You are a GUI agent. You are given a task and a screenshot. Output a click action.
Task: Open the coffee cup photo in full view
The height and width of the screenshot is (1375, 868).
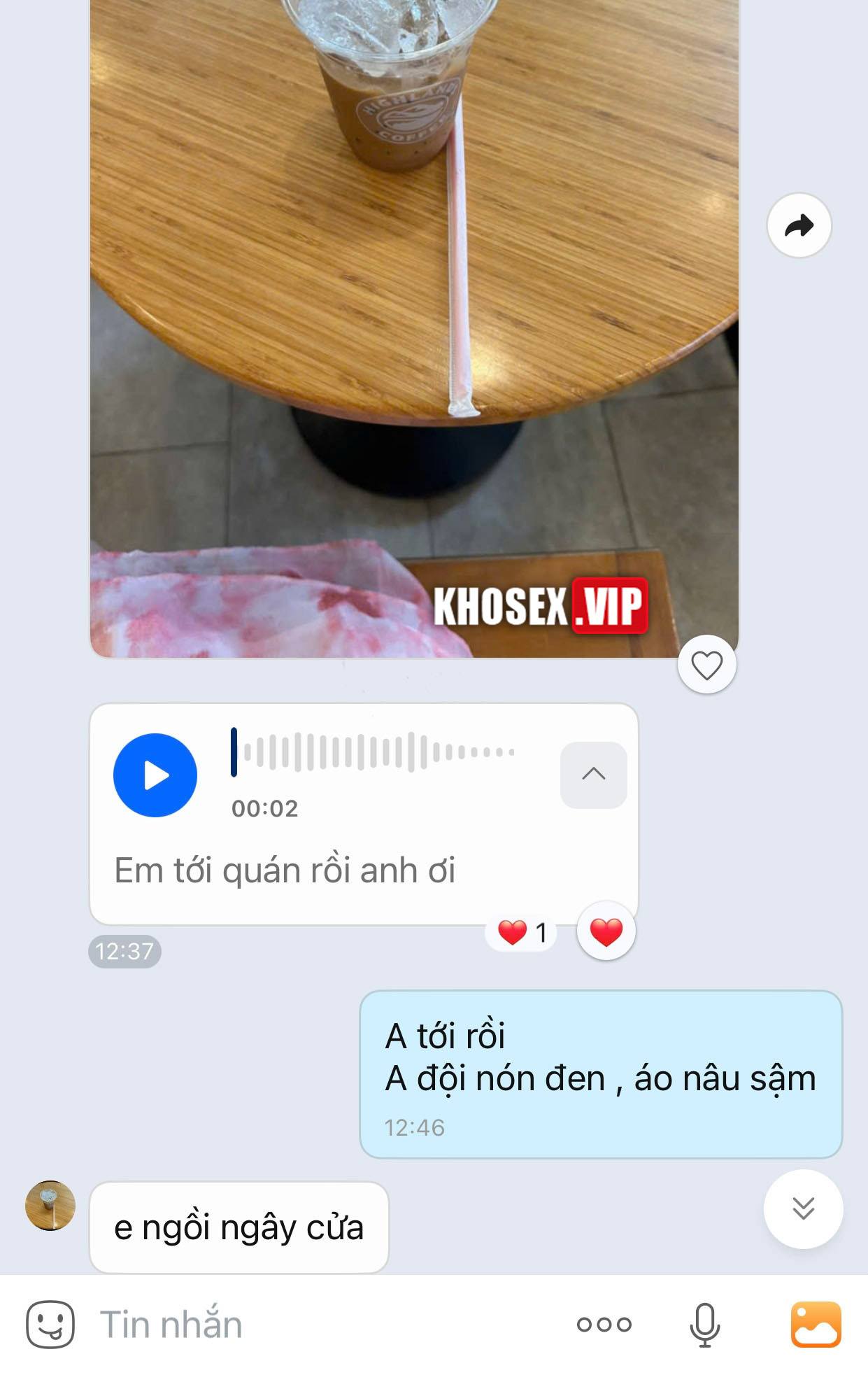click(x=414, y=315)
